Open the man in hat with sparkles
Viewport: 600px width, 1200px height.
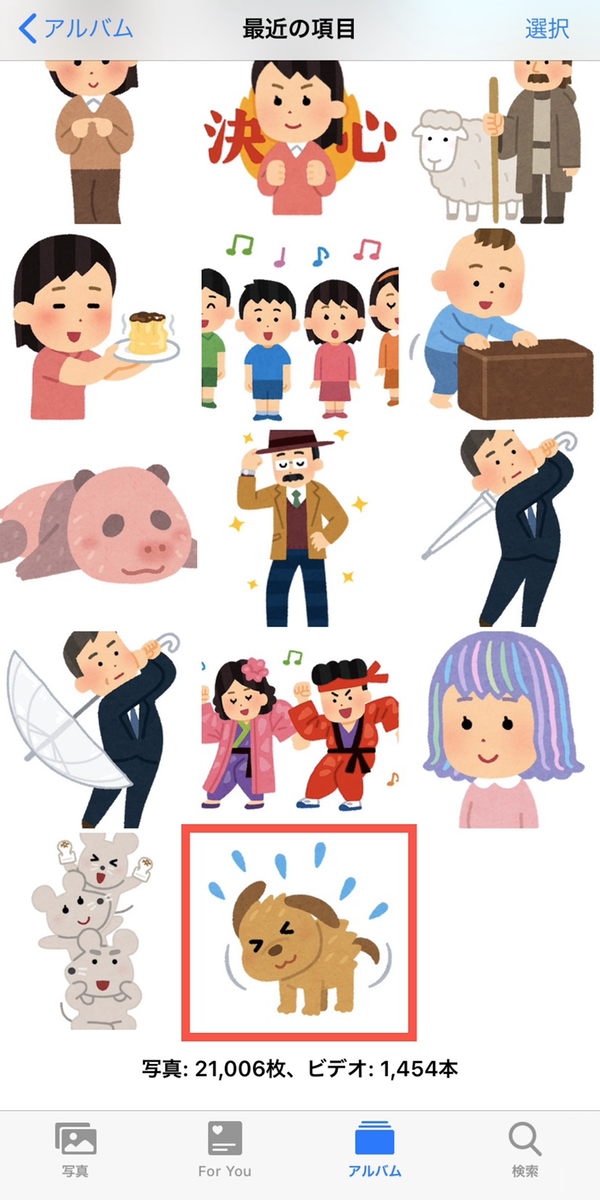point(299,528)
